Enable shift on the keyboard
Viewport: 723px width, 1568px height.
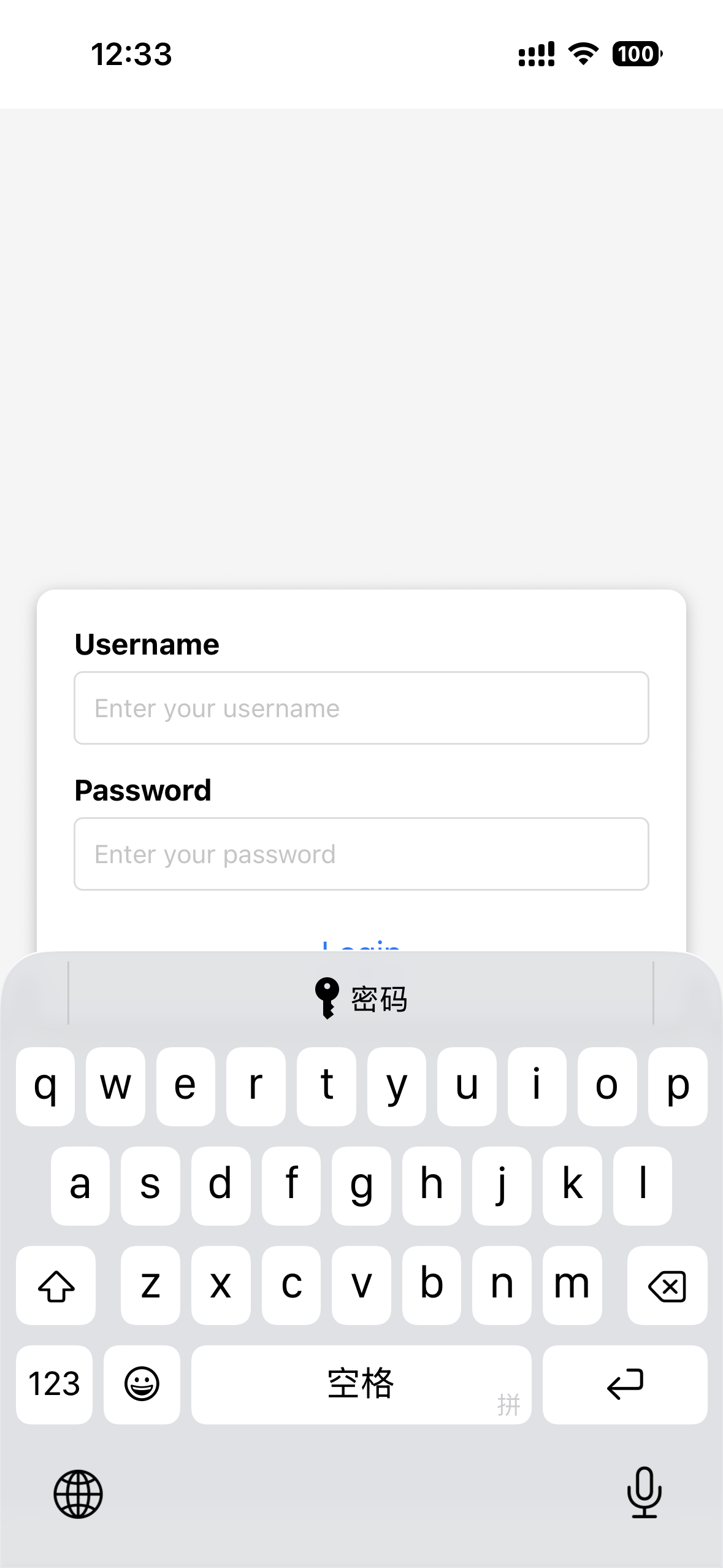click(x=56, y=1286)
